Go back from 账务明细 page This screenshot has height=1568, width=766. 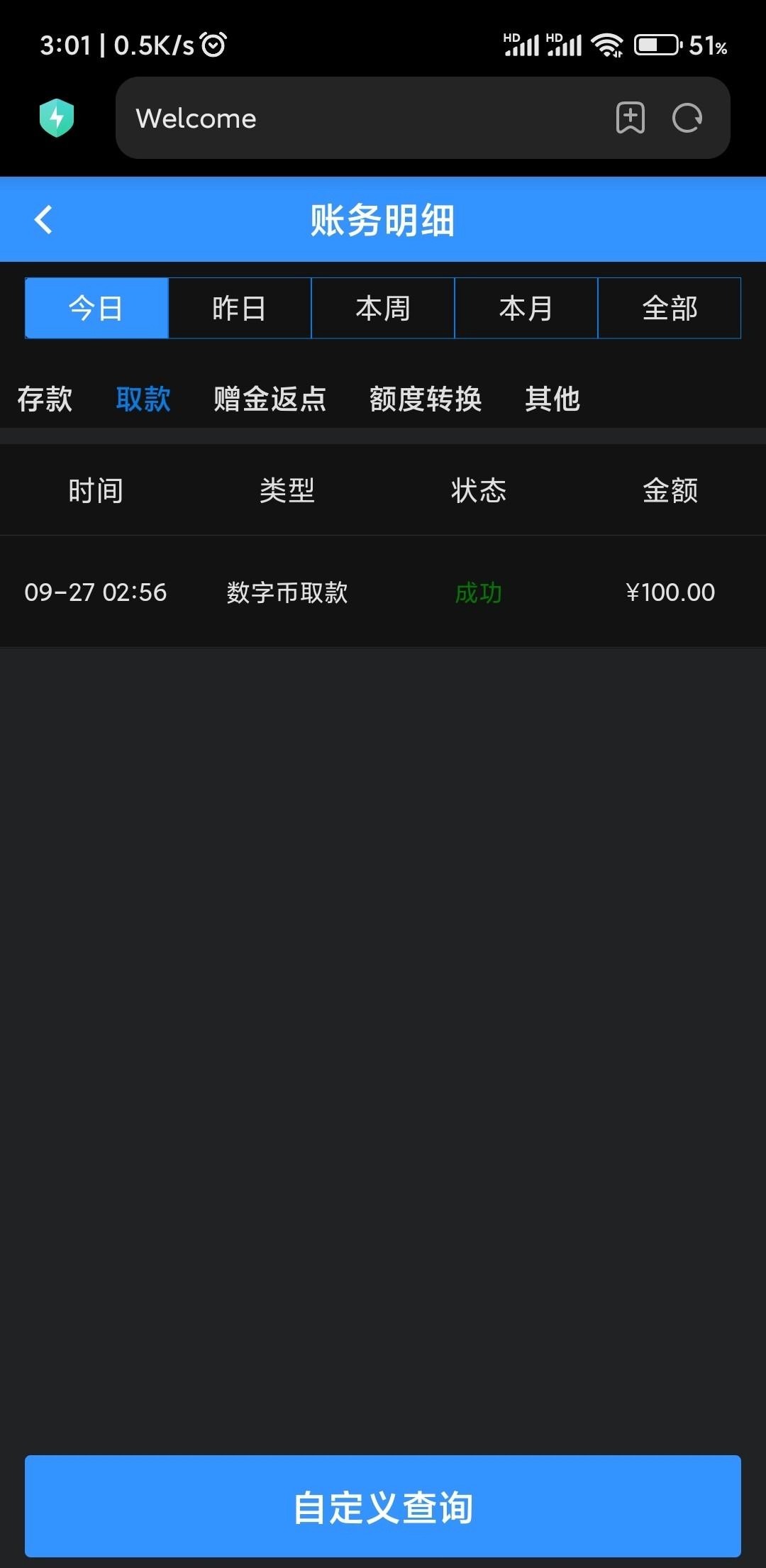click(x=44, y=219)
